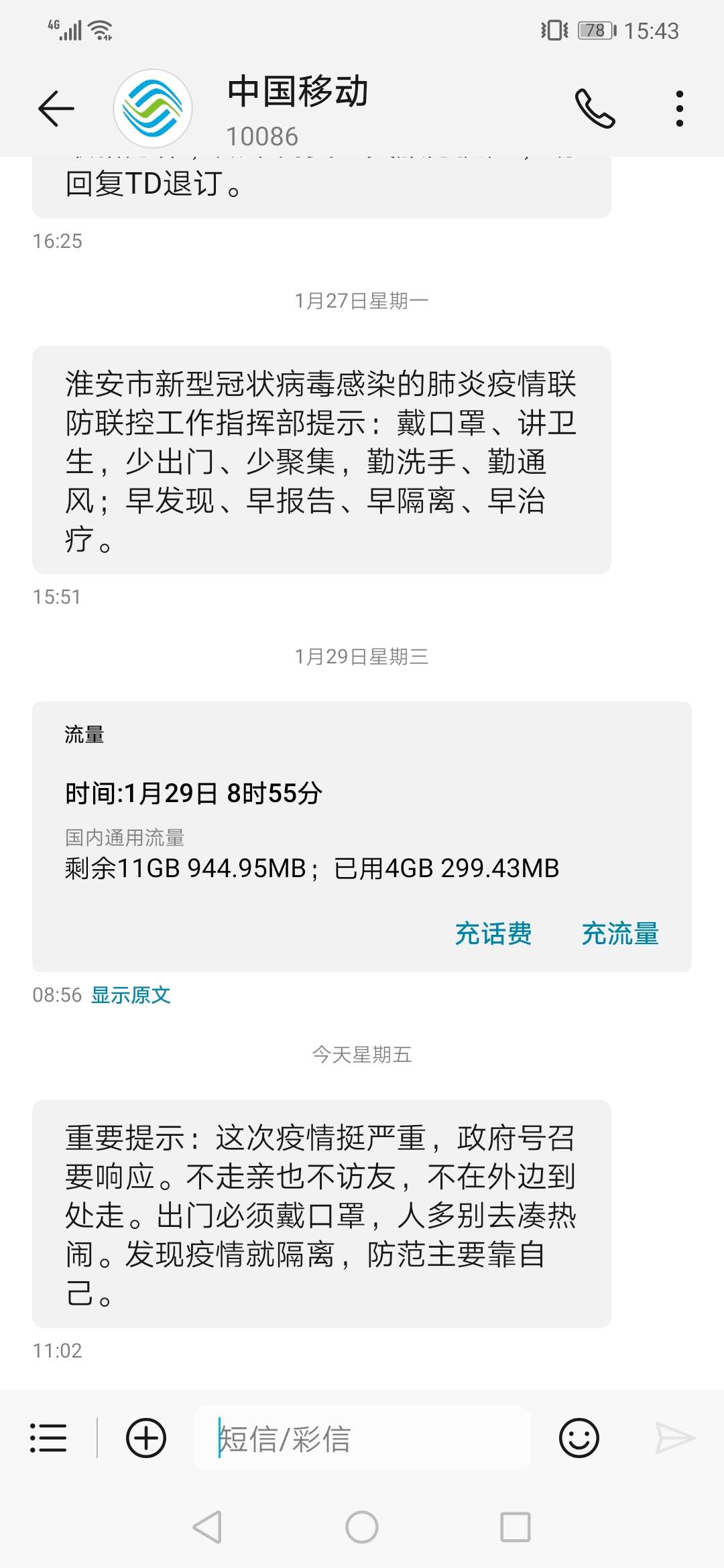Open China Mobile contact avatar
Viewport: 724px width, 1568px height.
(153, 109)
